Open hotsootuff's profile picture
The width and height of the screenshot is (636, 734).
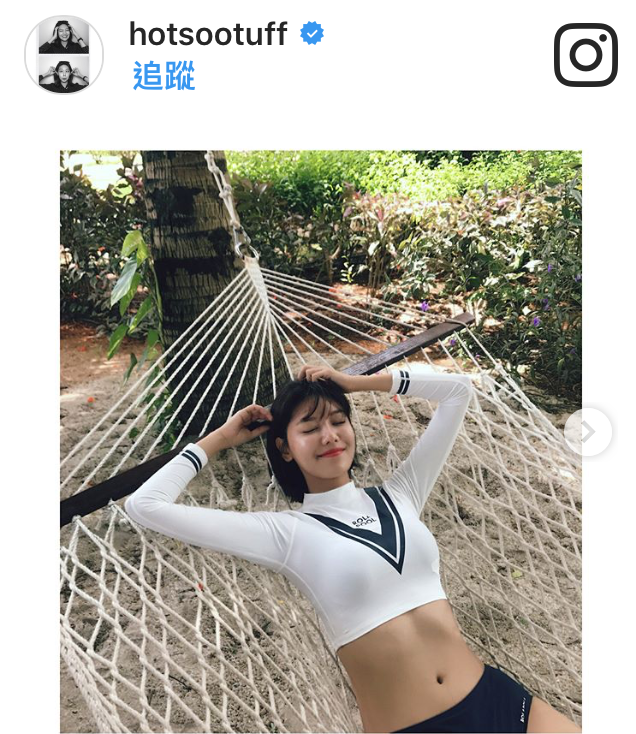point(64,55)
